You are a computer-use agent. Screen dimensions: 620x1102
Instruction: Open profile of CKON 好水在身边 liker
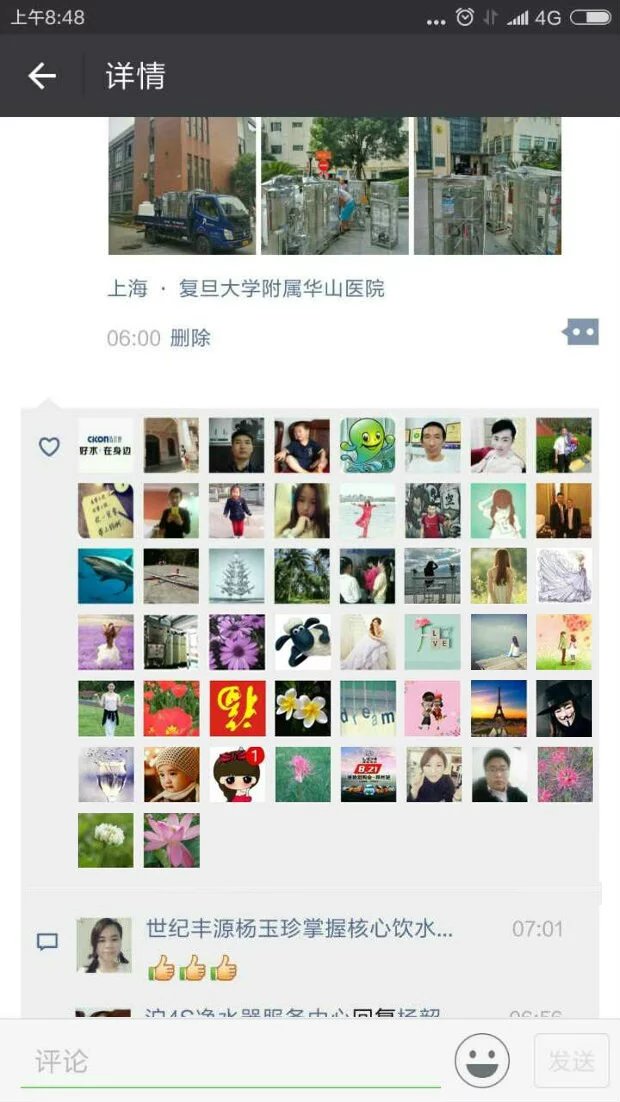click(105, 445)
